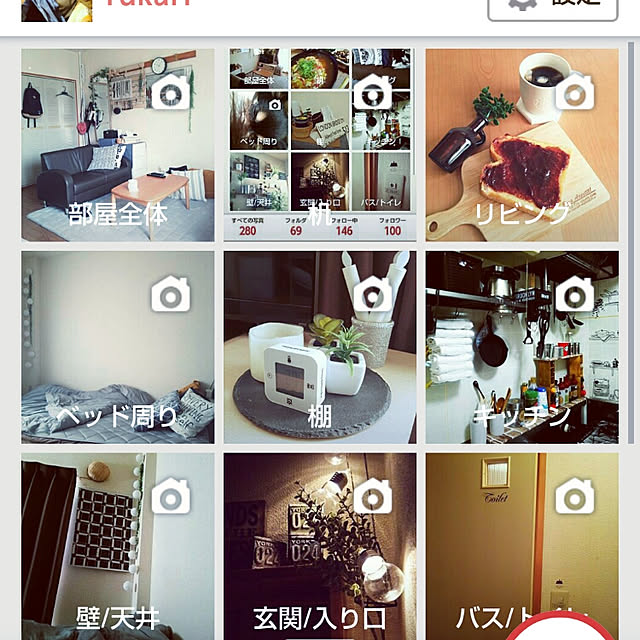Tap the camera icon on 玄関/入り口
640x640 pixels.
(373, 495)
